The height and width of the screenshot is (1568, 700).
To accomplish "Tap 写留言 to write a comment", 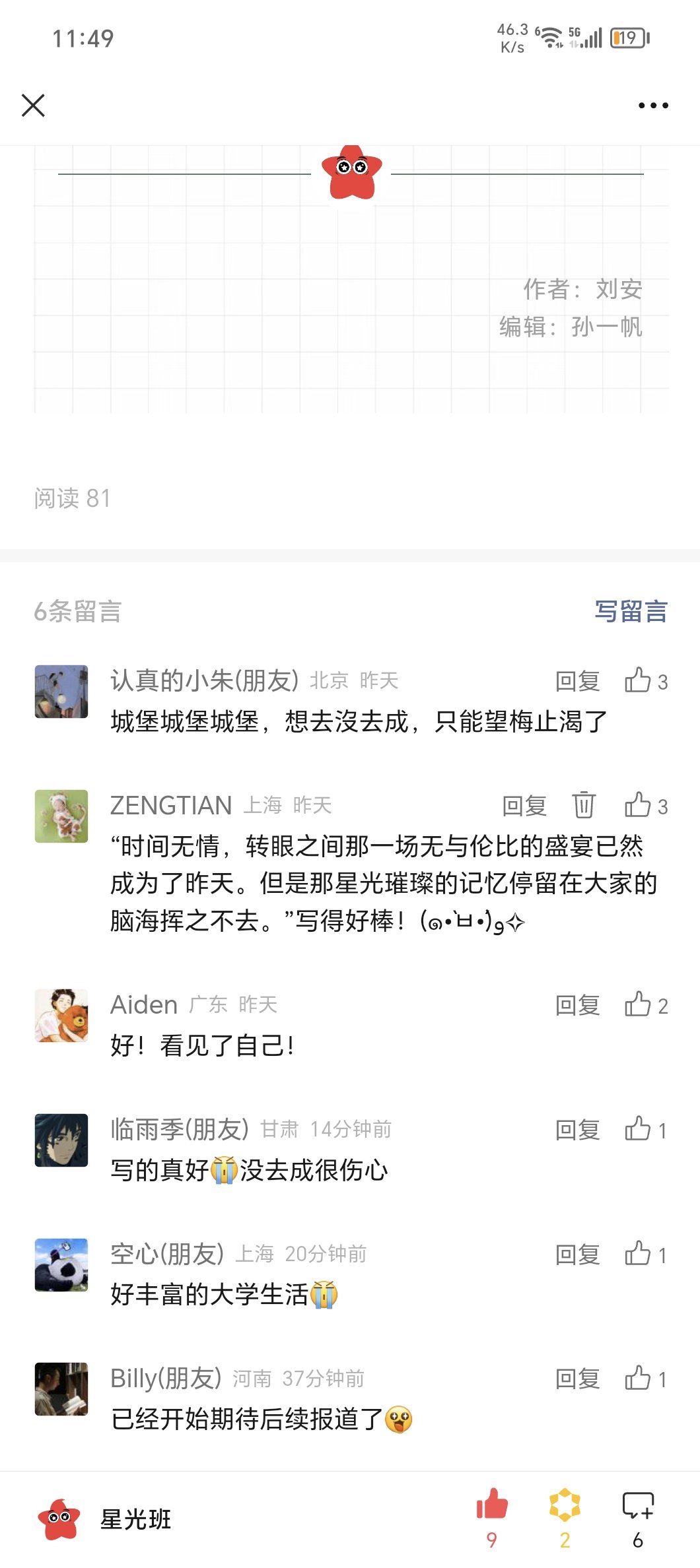I will coord(631,611).
